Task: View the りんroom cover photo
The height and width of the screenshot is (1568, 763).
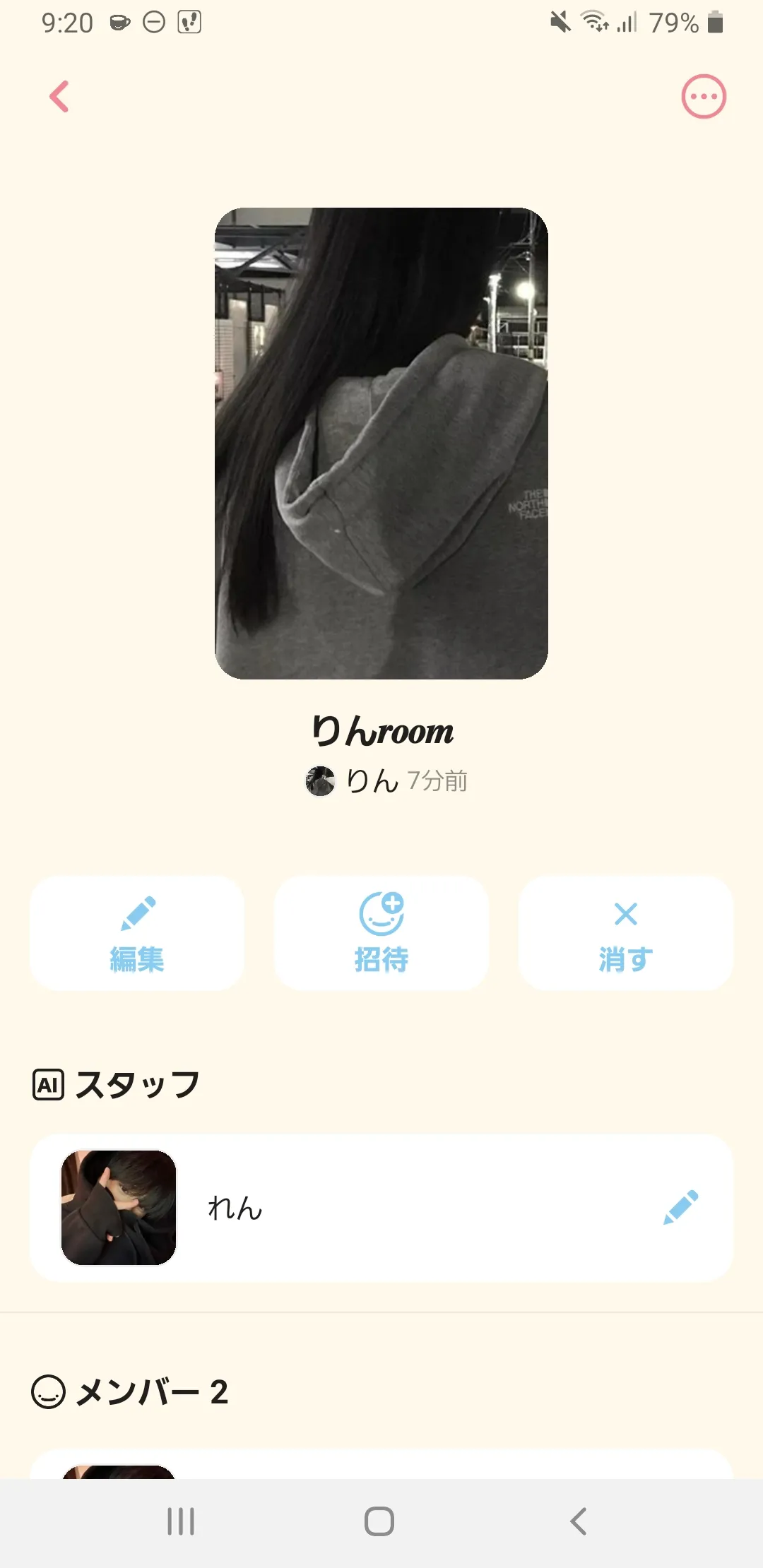Action: pos(381,444)
